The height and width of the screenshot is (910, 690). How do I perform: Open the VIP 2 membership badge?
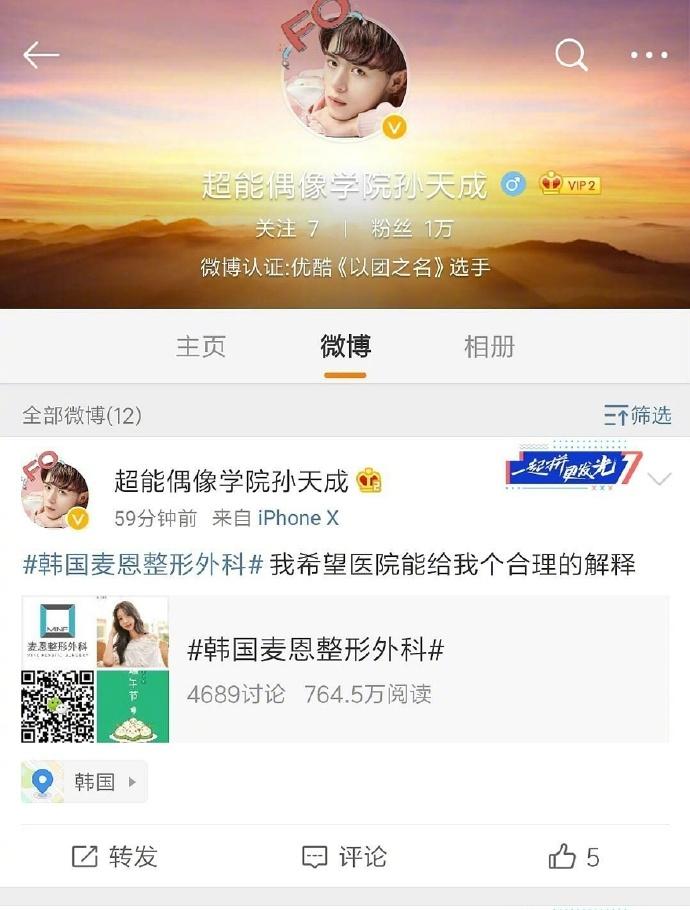[570, 185]
